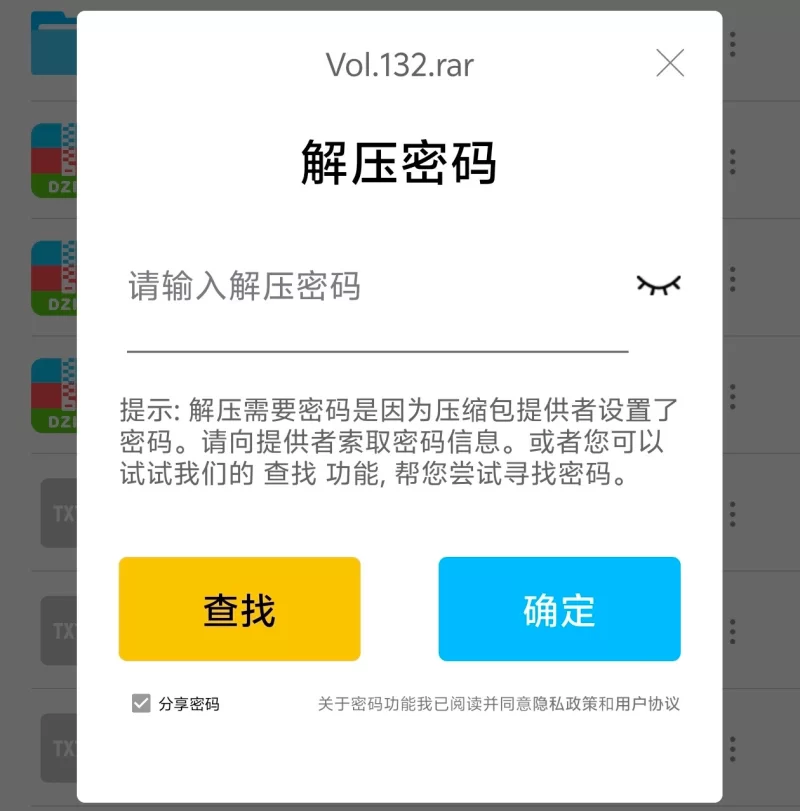Toggle password visibility eye icon
This screenshot has width=800, height=811.
(659, 285)
